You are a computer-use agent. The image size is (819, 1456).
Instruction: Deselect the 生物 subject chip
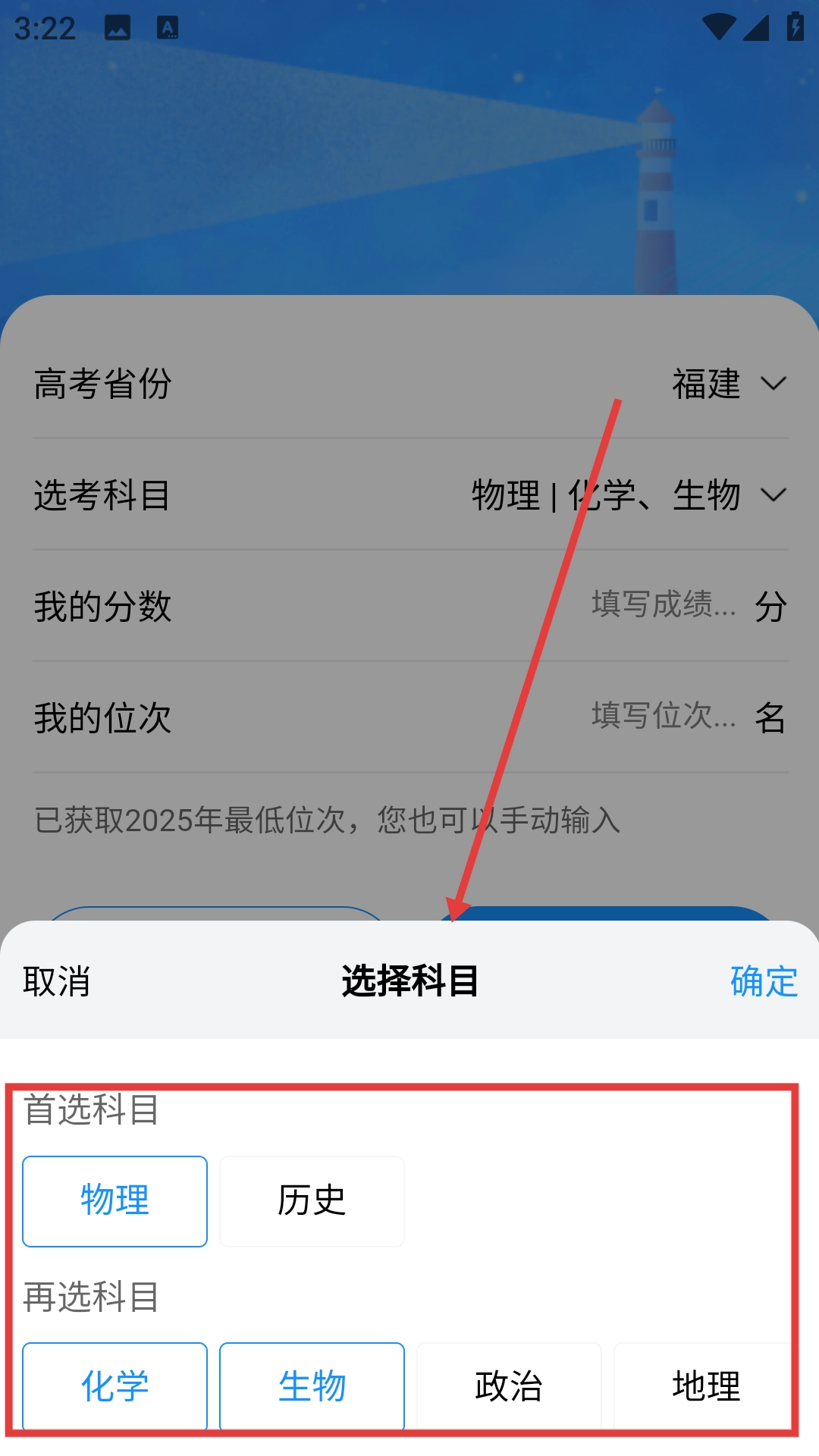[312, 1386]
